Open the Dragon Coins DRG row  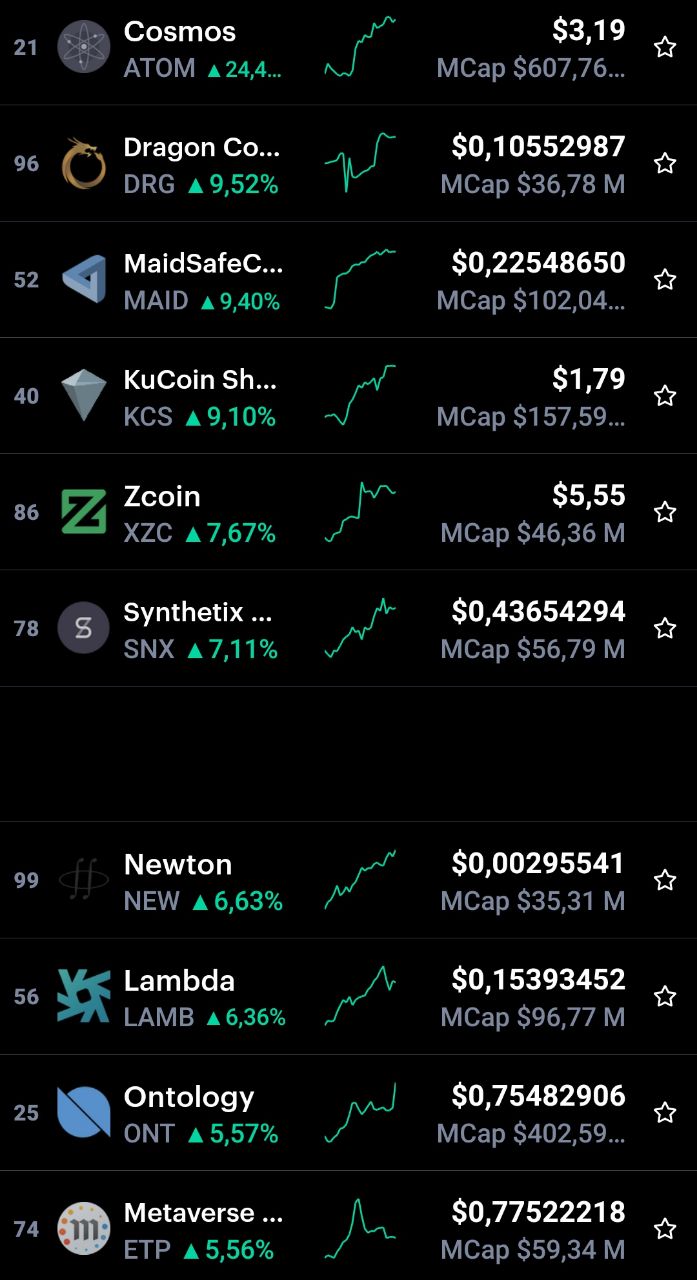(348, 163)
